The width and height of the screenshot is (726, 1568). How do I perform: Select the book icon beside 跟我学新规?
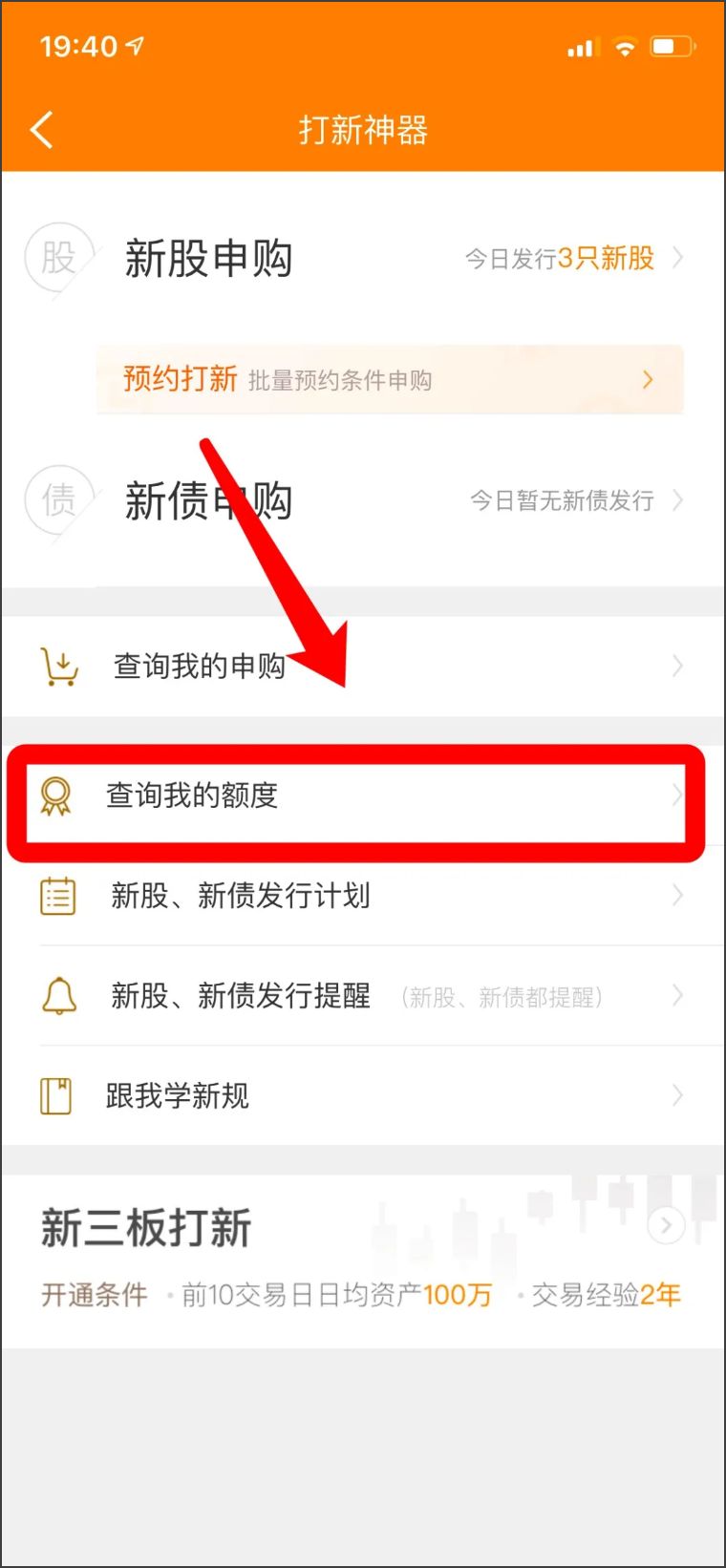tap(57, 1096)
